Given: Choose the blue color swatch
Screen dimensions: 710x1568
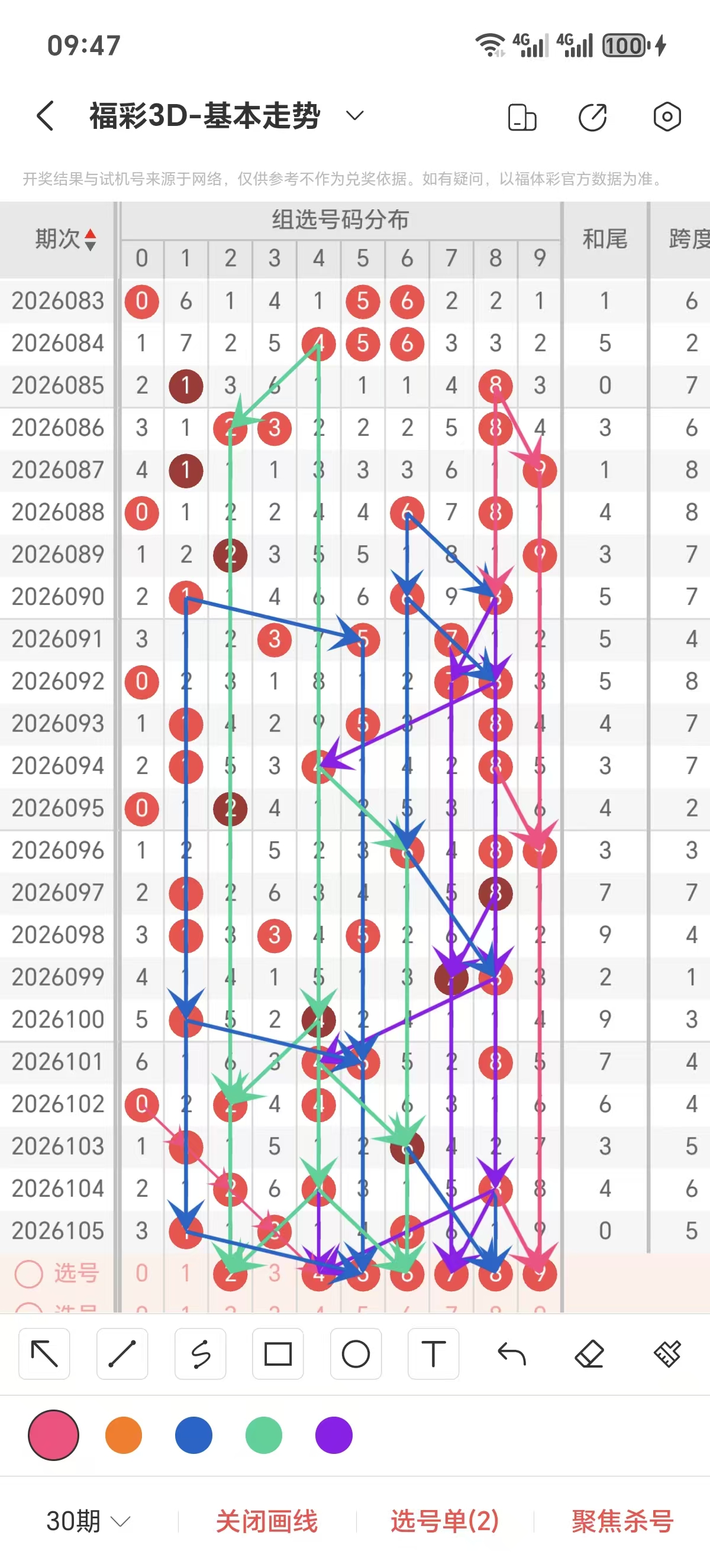Looking at the screenshot, I should click(x=193, y=1435).
